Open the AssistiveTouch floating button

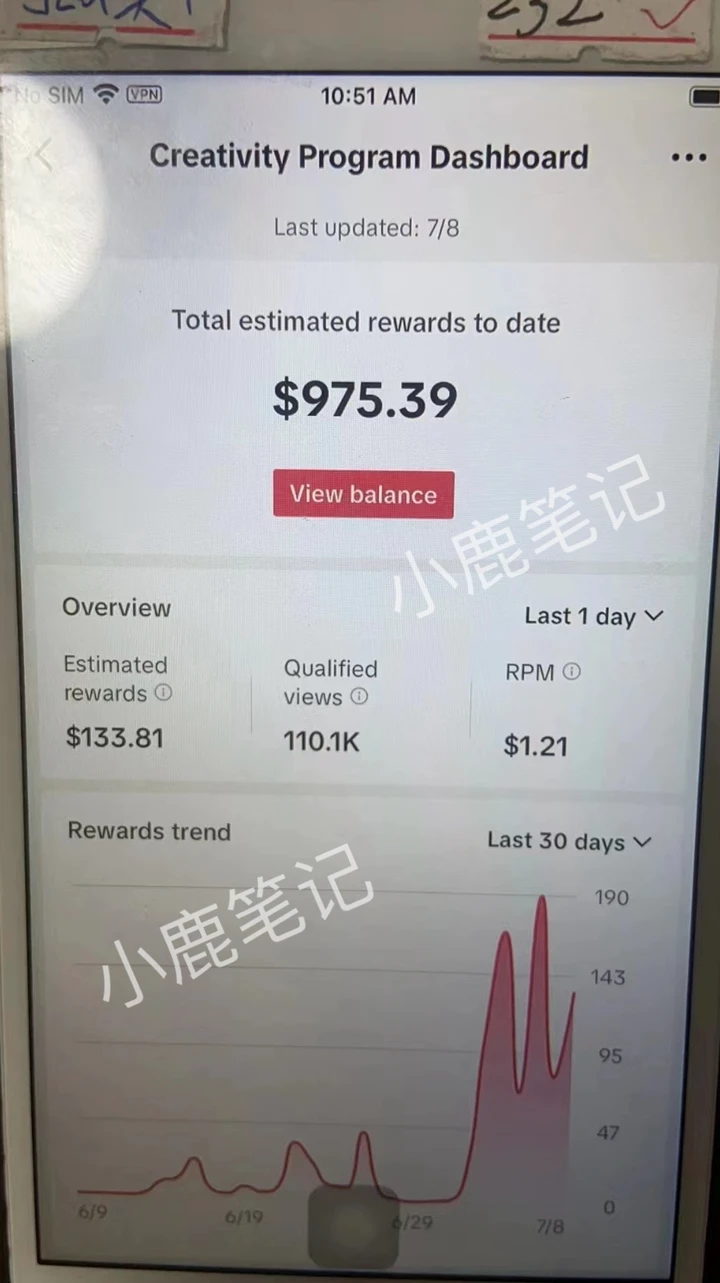coord(352,1226)
